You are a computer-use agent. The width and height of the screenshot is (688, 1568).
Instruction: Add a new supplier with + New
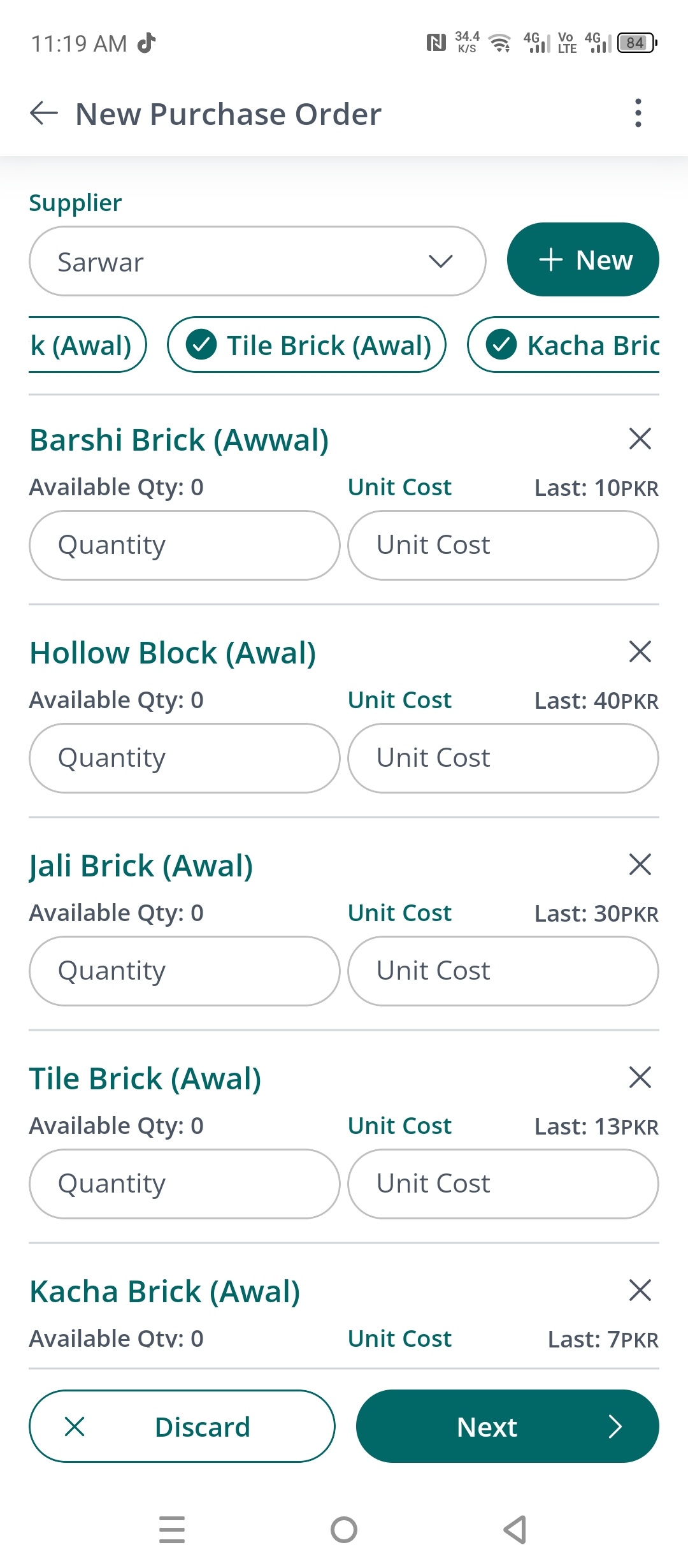click(583, 259)
